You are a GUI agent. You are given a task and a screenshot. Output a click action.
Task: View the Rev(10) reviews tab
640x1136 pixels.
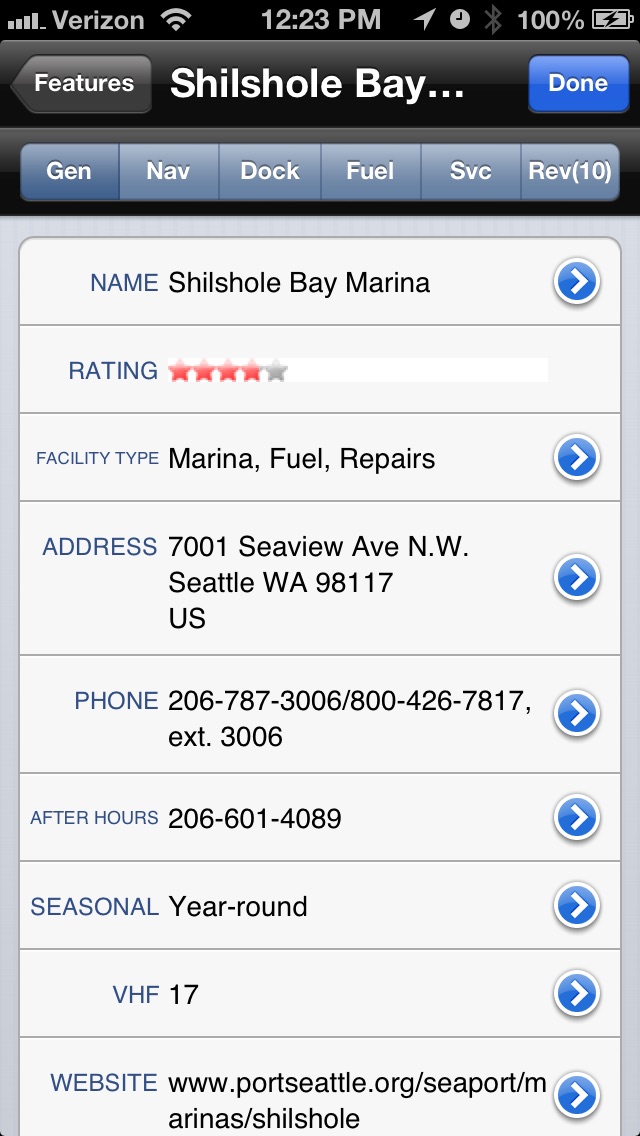click(570, 171)
